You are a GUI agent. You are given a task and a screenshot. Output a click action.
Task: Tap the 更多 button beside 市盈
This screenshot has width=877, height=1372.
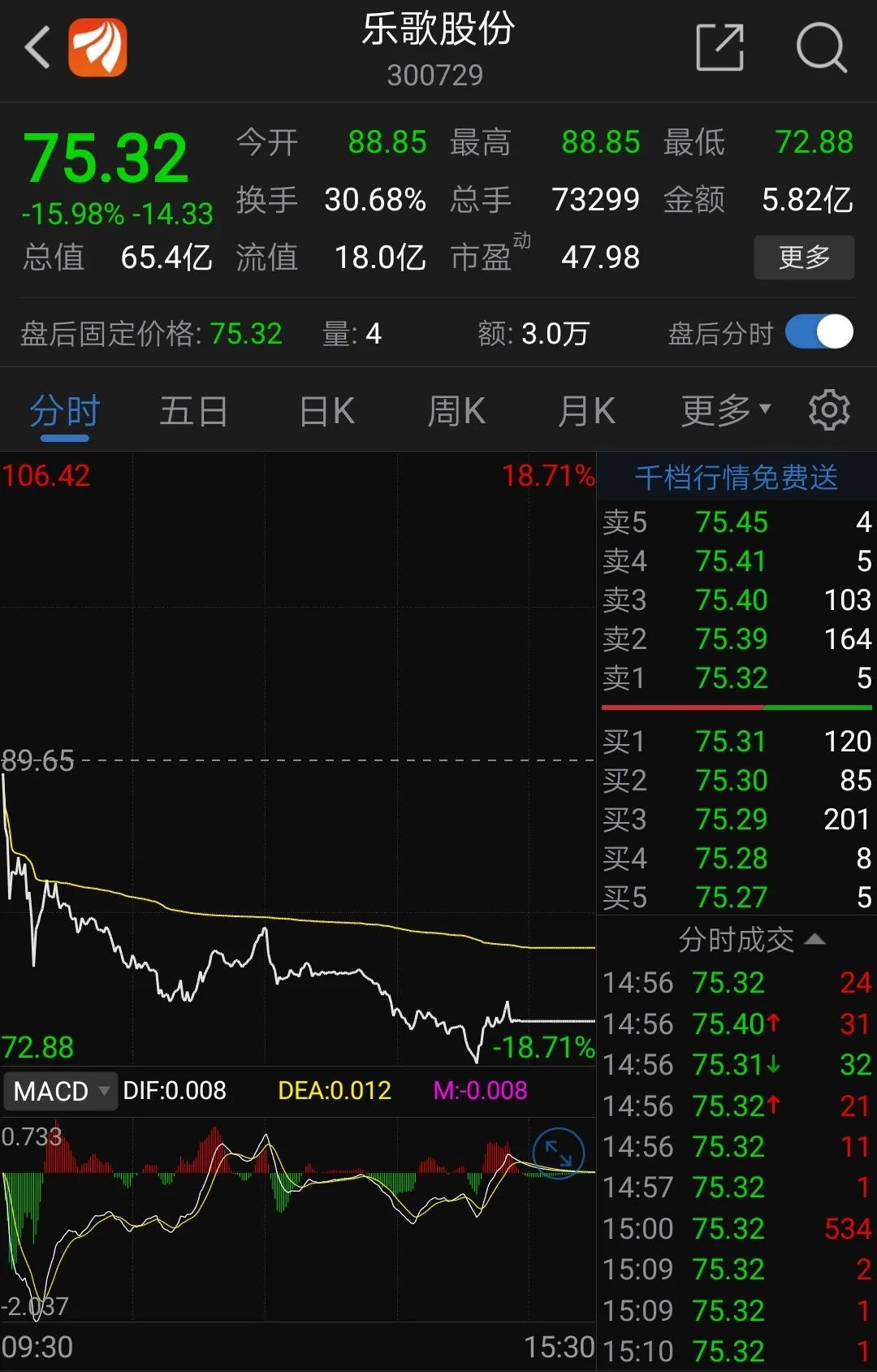click(804, 258)
